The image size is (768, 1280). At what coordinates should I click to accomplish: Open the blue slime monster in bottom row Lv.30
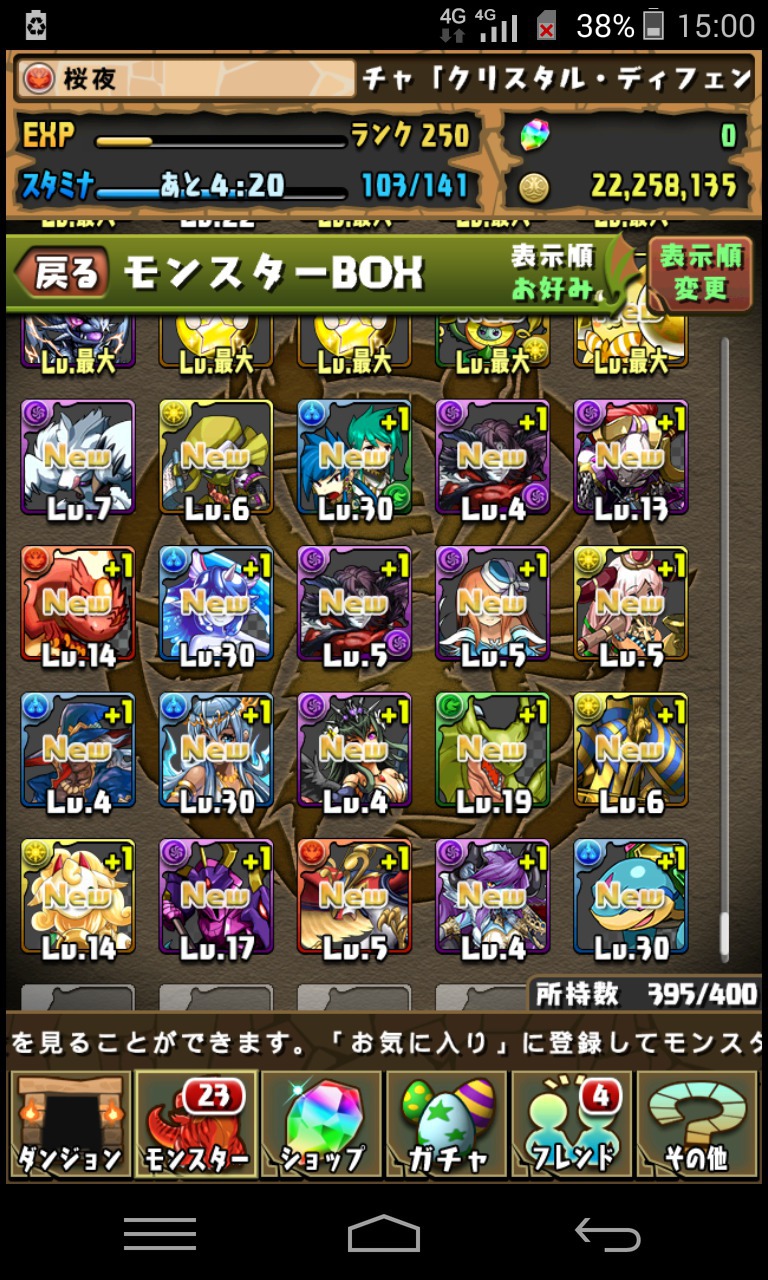(x=631, y=900)
